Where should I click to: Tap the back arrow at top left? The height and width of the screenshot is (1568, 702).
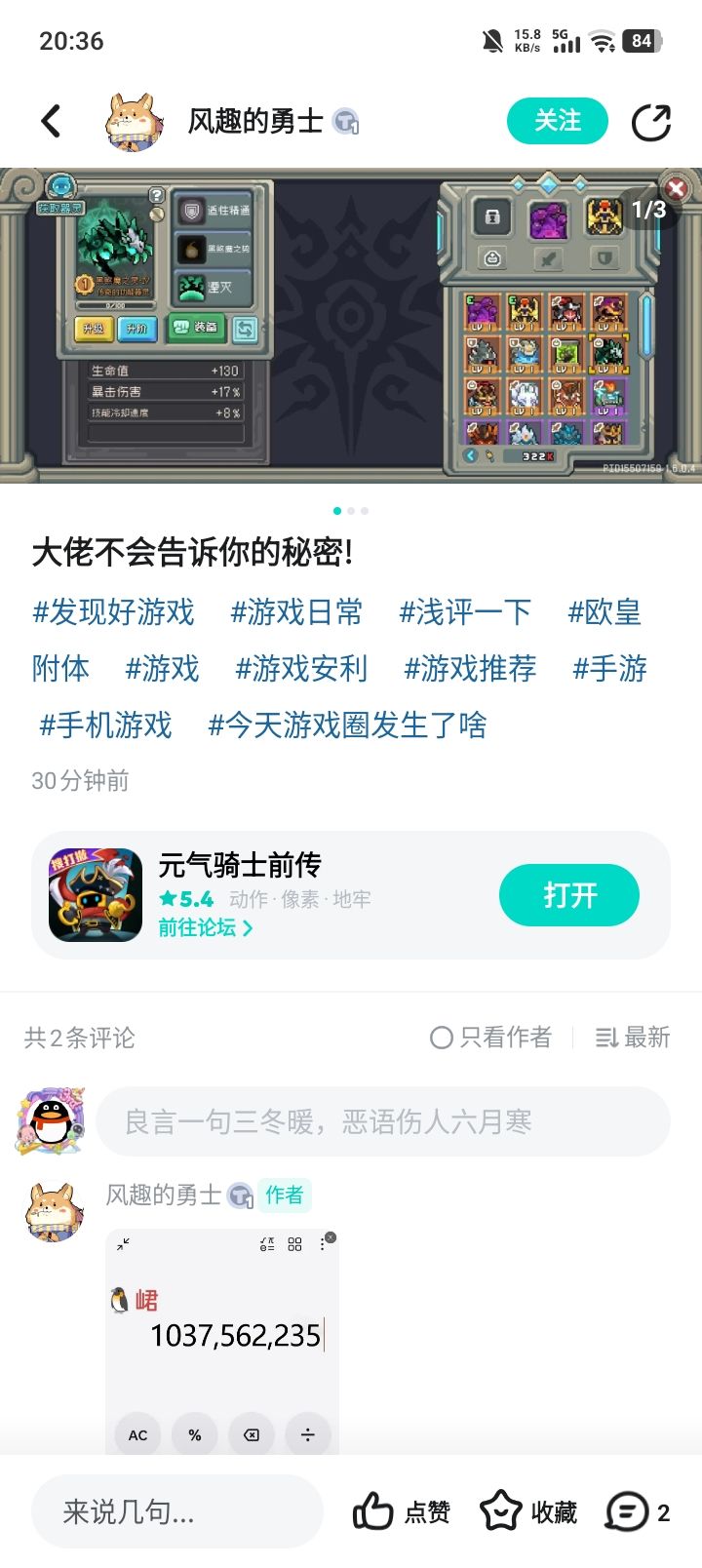pyautogui.click(x=51, y=121)
